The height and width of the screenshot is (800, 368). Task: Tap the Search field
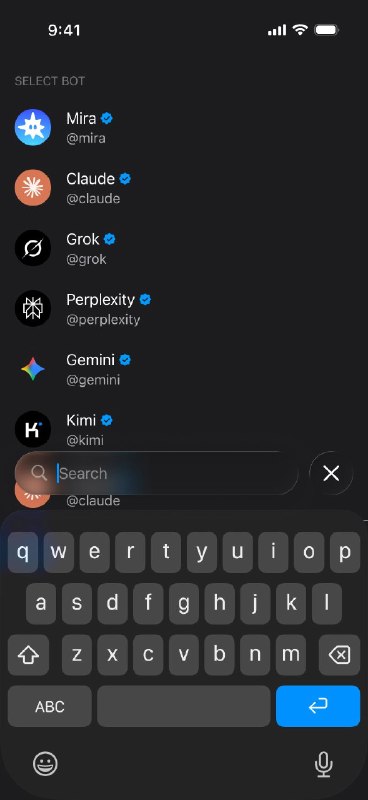157,473
